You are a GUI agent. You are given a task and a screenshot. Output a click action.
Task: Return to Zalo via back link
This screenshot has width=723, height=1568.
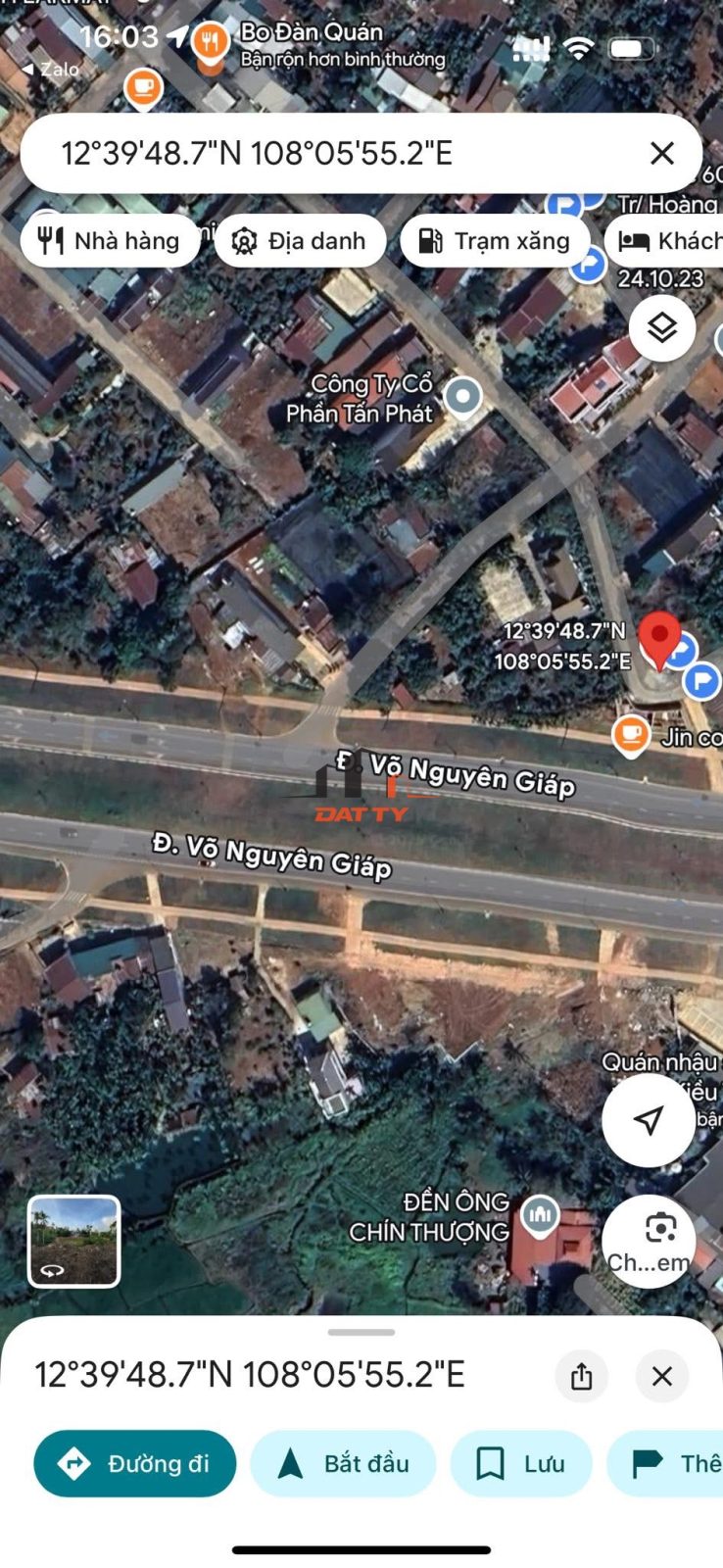[x=49, y=69]
